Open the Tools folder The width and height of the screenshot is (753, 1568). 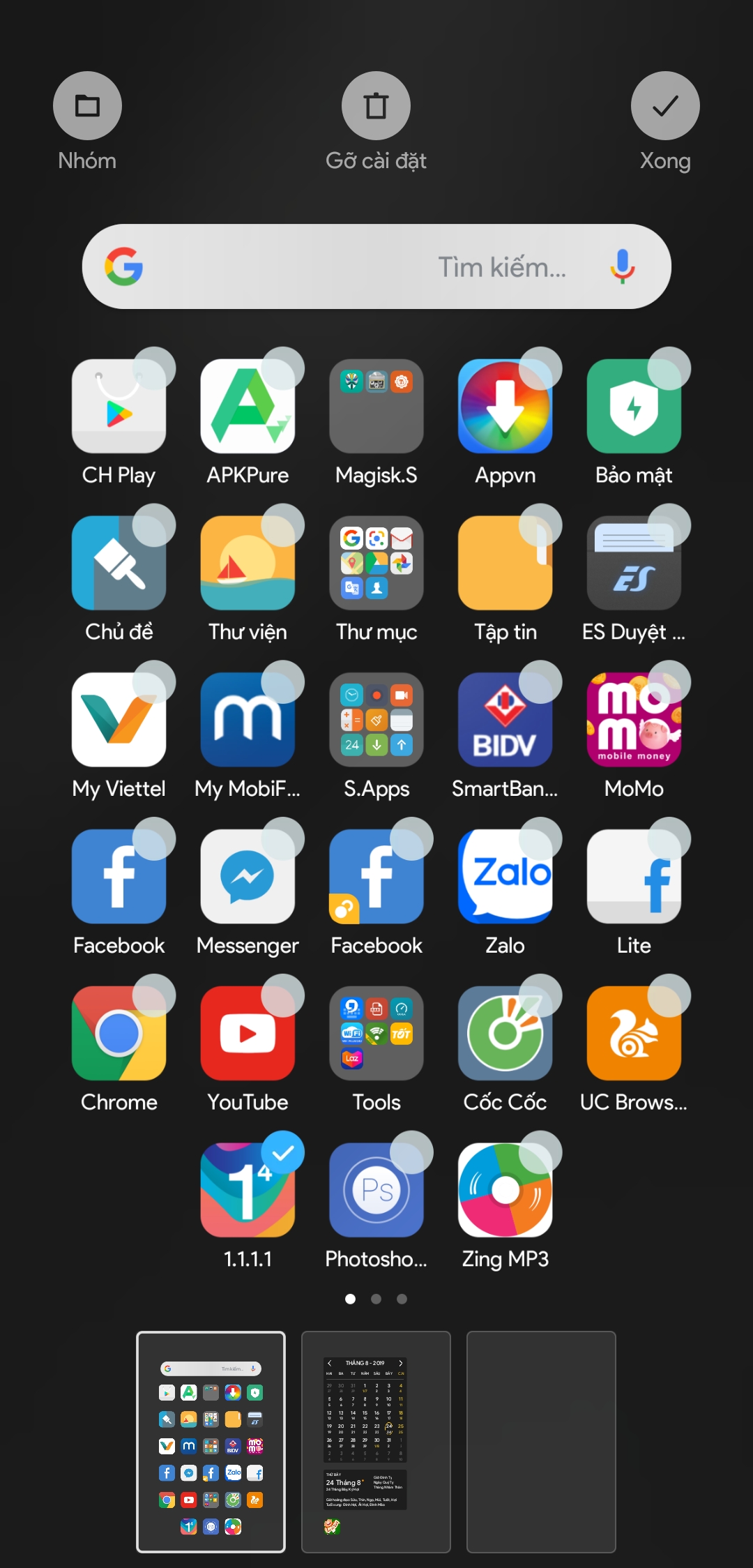376,1034
